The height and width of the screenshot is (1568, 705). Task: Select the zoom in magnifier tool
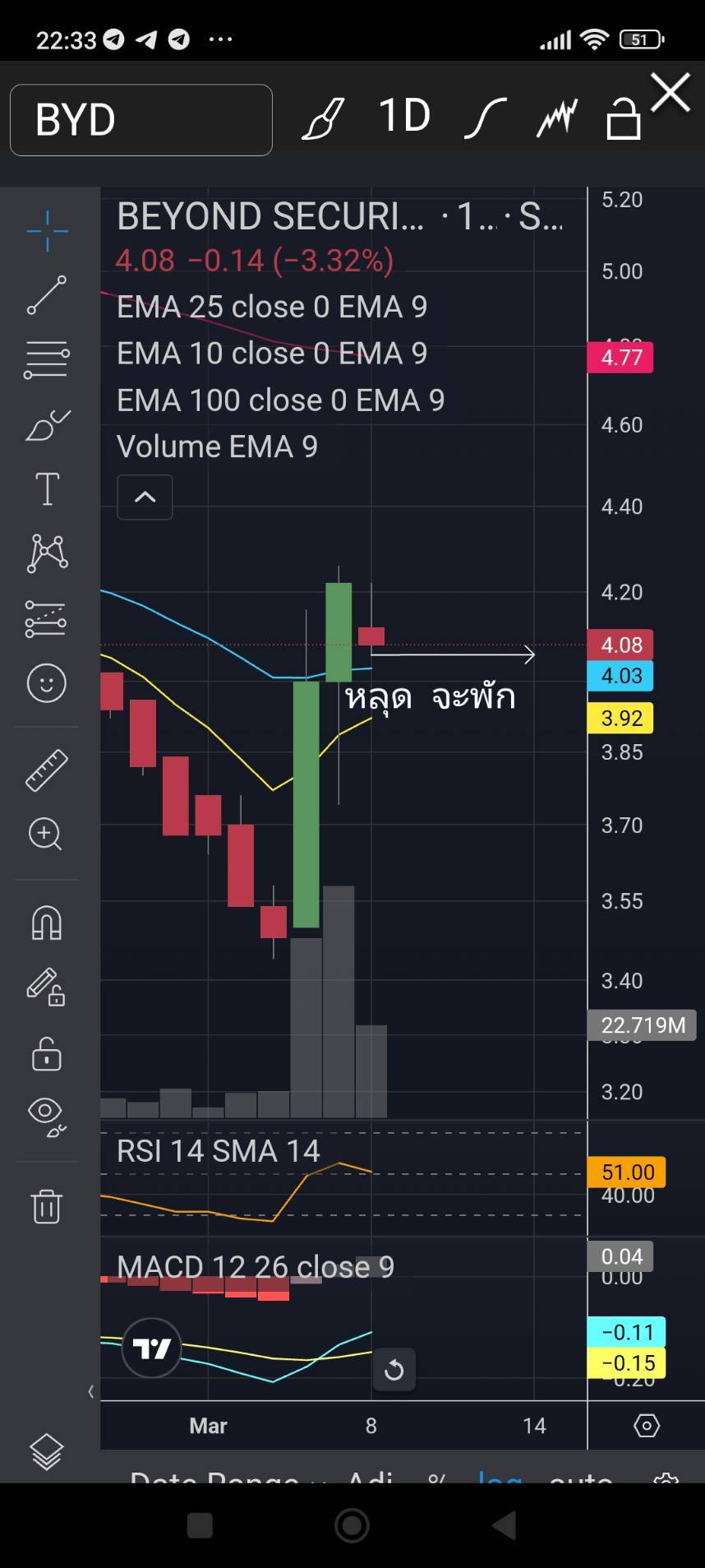pos(45,835)
